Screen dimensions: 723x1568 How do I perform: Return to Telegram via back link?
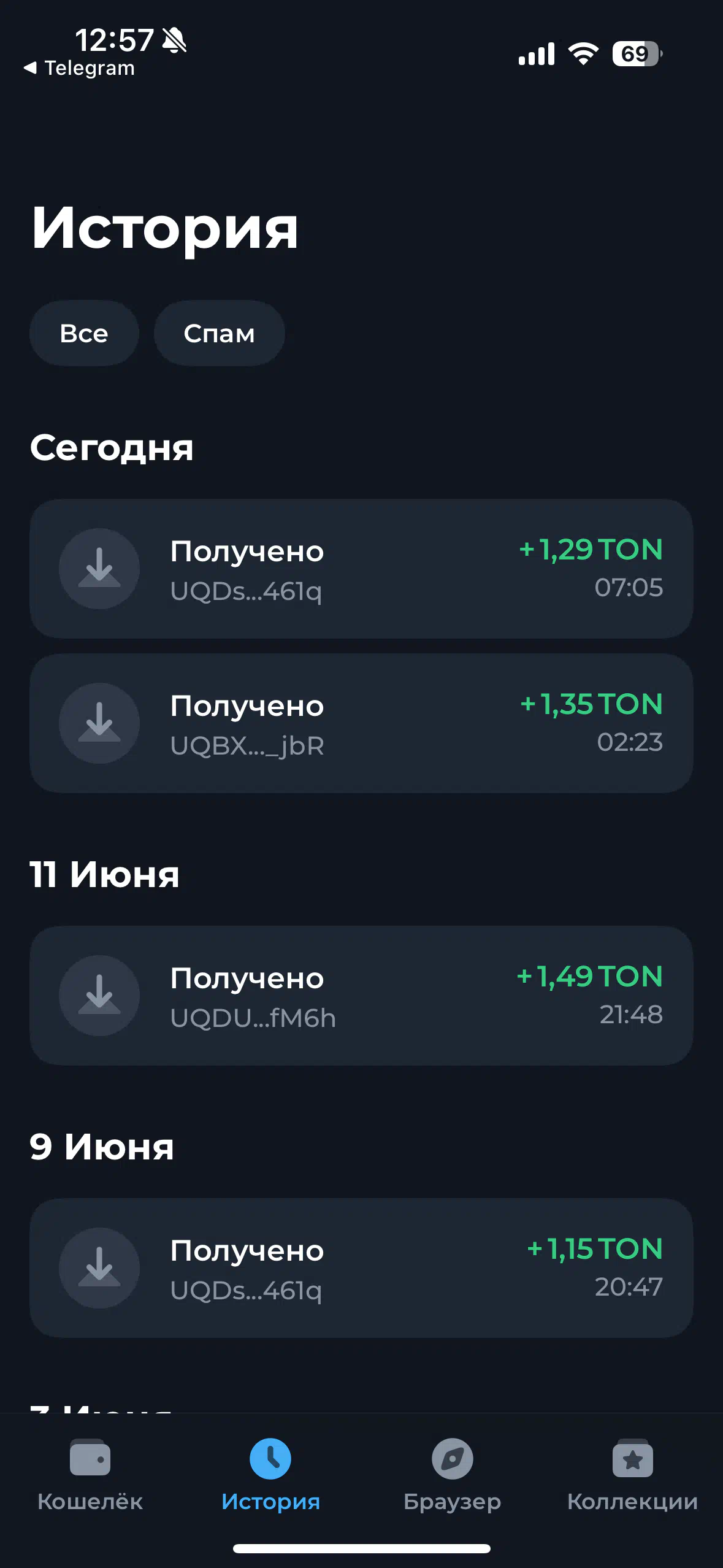pos(79,68)
